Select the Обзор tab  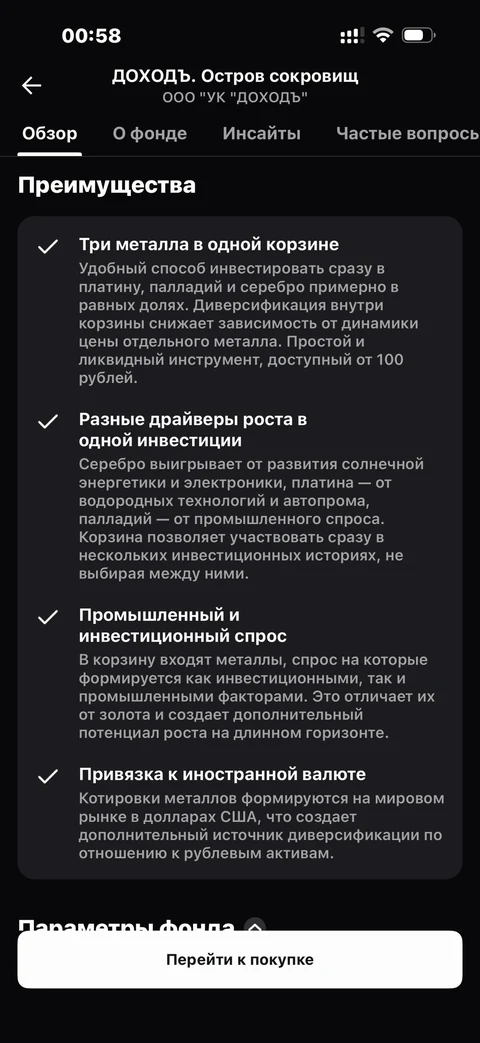[x=50, y=134]
